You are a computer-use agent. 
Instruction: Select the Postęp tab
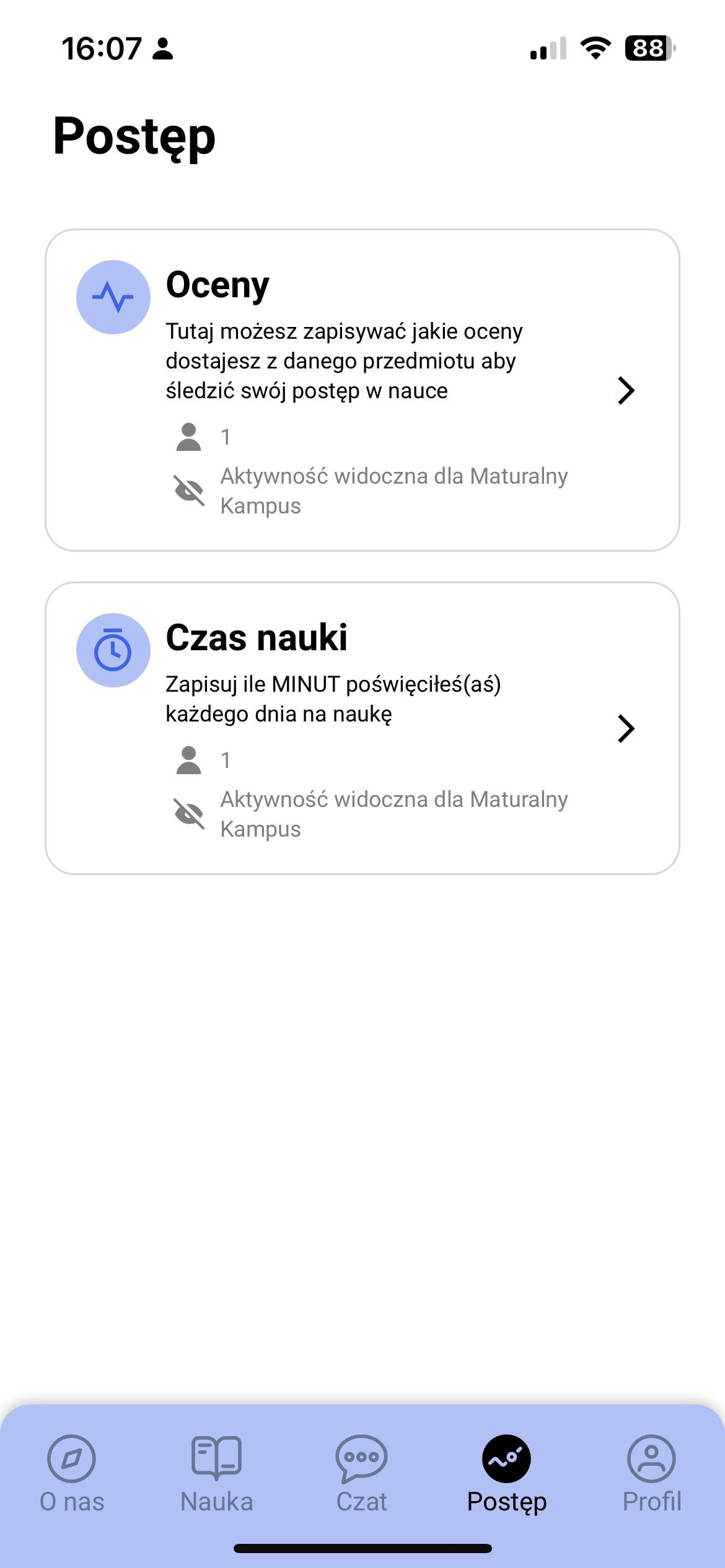tap(507, 1474)
